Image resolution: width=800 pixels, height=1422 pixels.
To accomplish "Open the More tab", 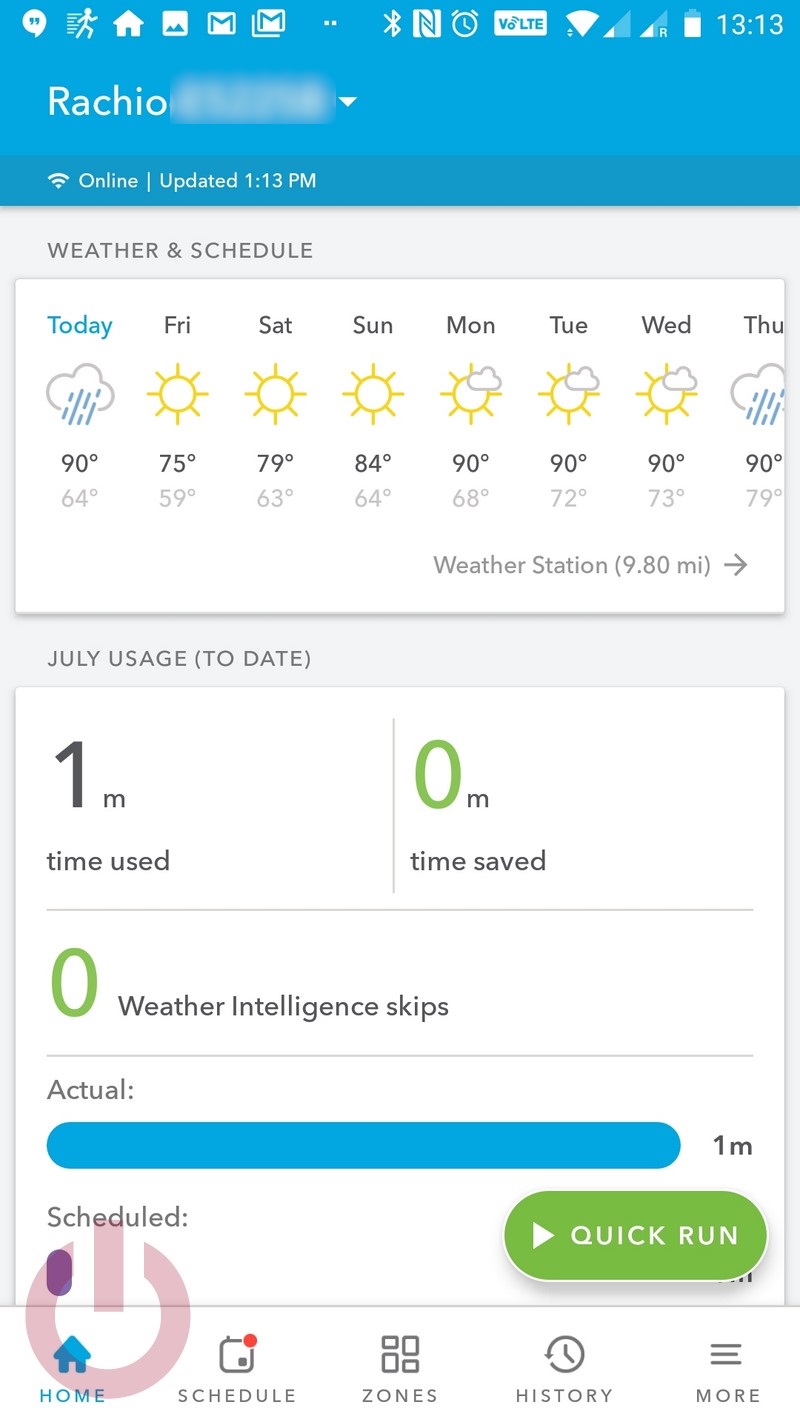I will tap(727, 1368).
